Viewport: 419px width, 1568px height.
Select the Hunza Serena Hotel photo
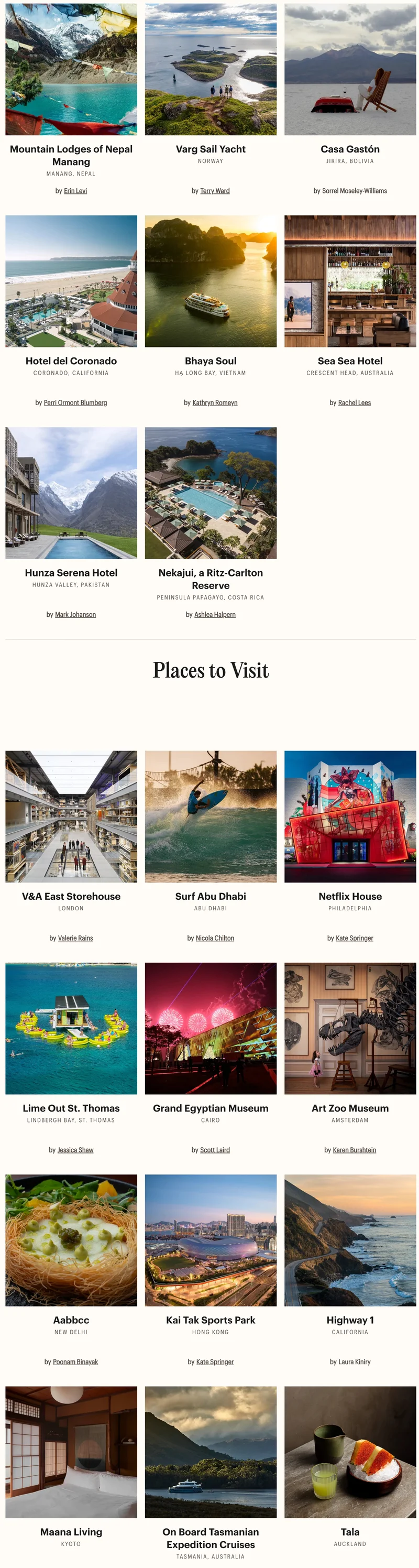point(71,493)
